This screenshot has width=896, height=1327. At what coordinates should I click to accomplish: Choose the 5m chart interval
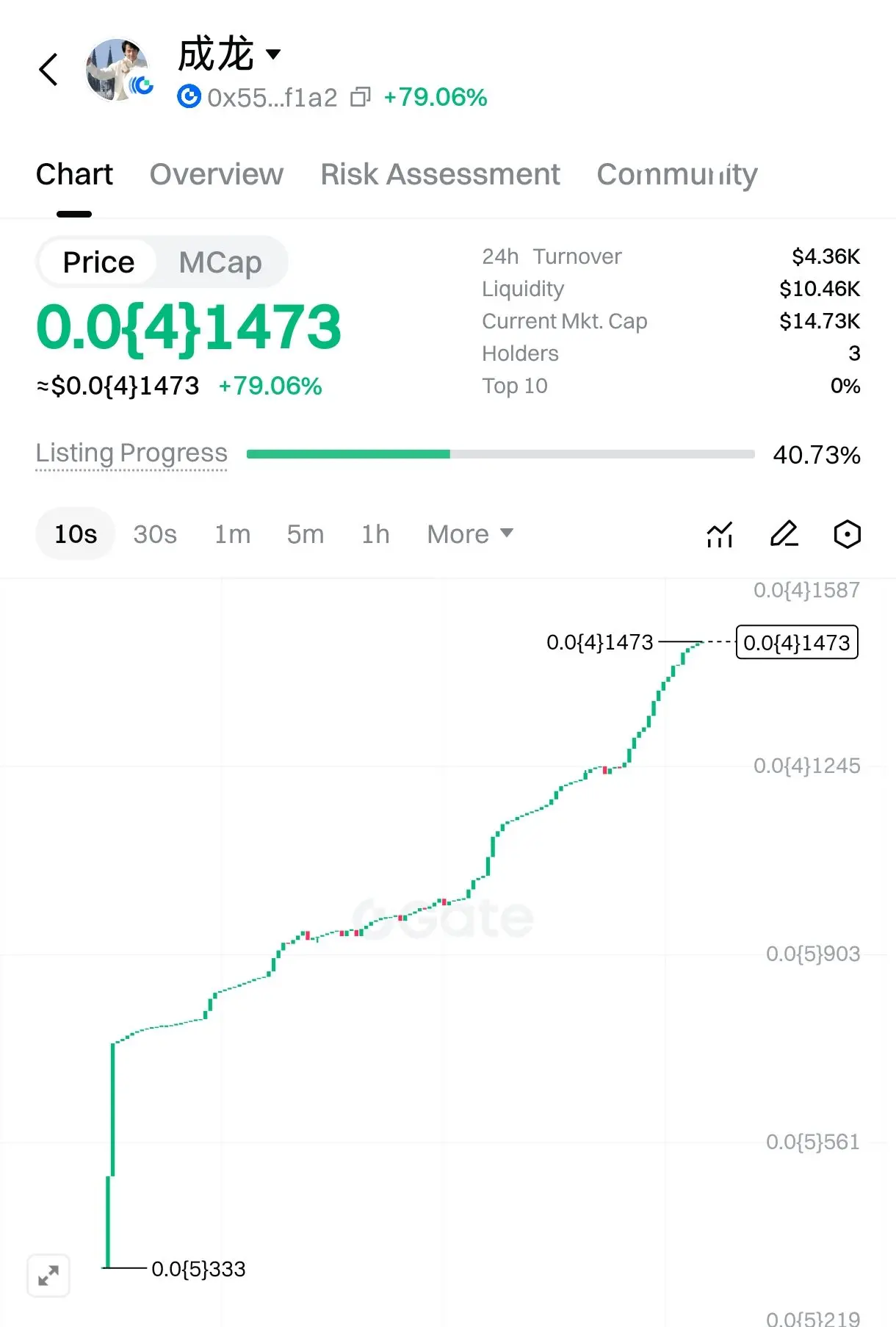point(305,534)
